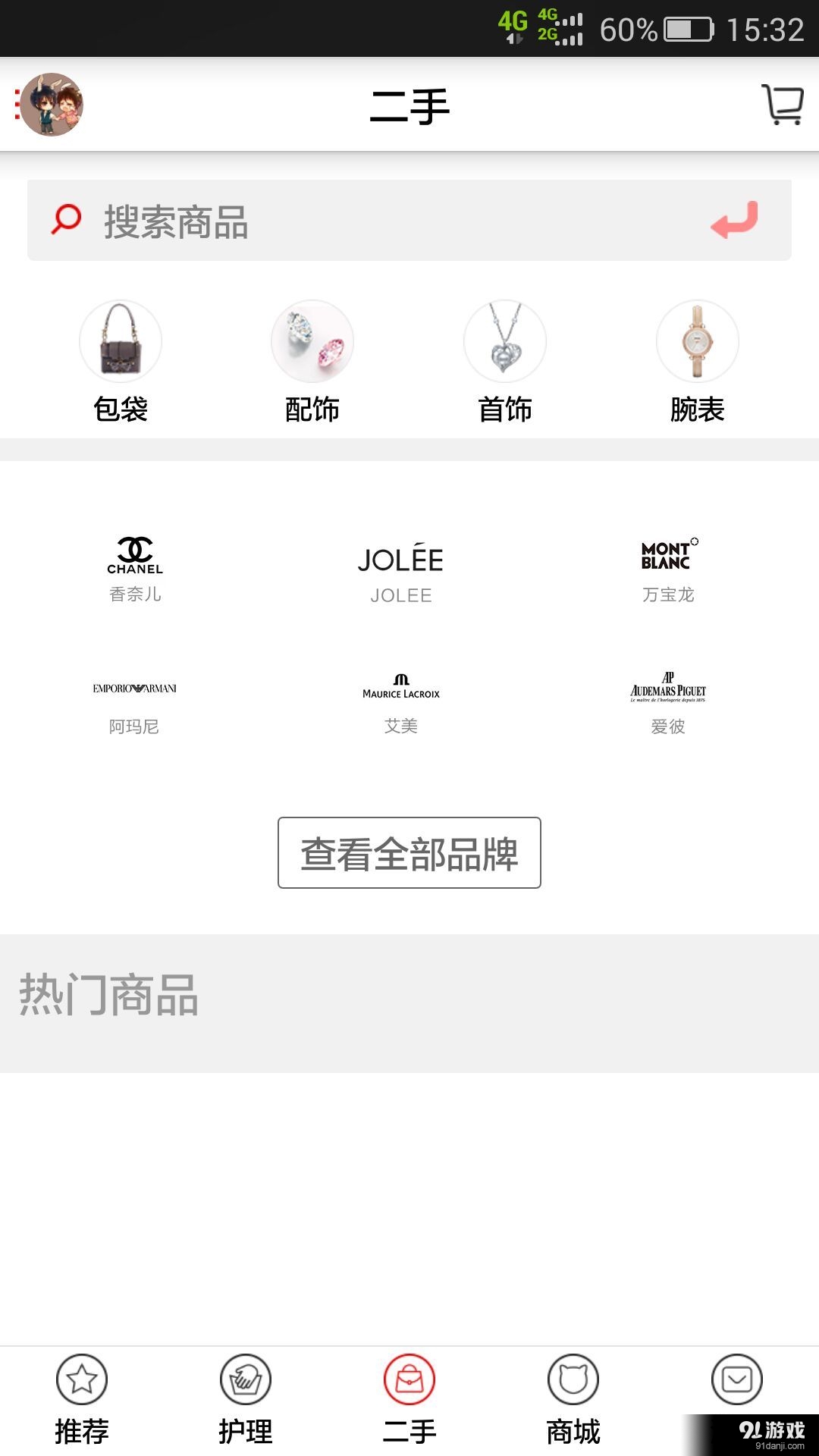Viewport: 819px width, 1456px height.
Task: Select the 包袋 handbag category
Action: click(x=121, y=356)
